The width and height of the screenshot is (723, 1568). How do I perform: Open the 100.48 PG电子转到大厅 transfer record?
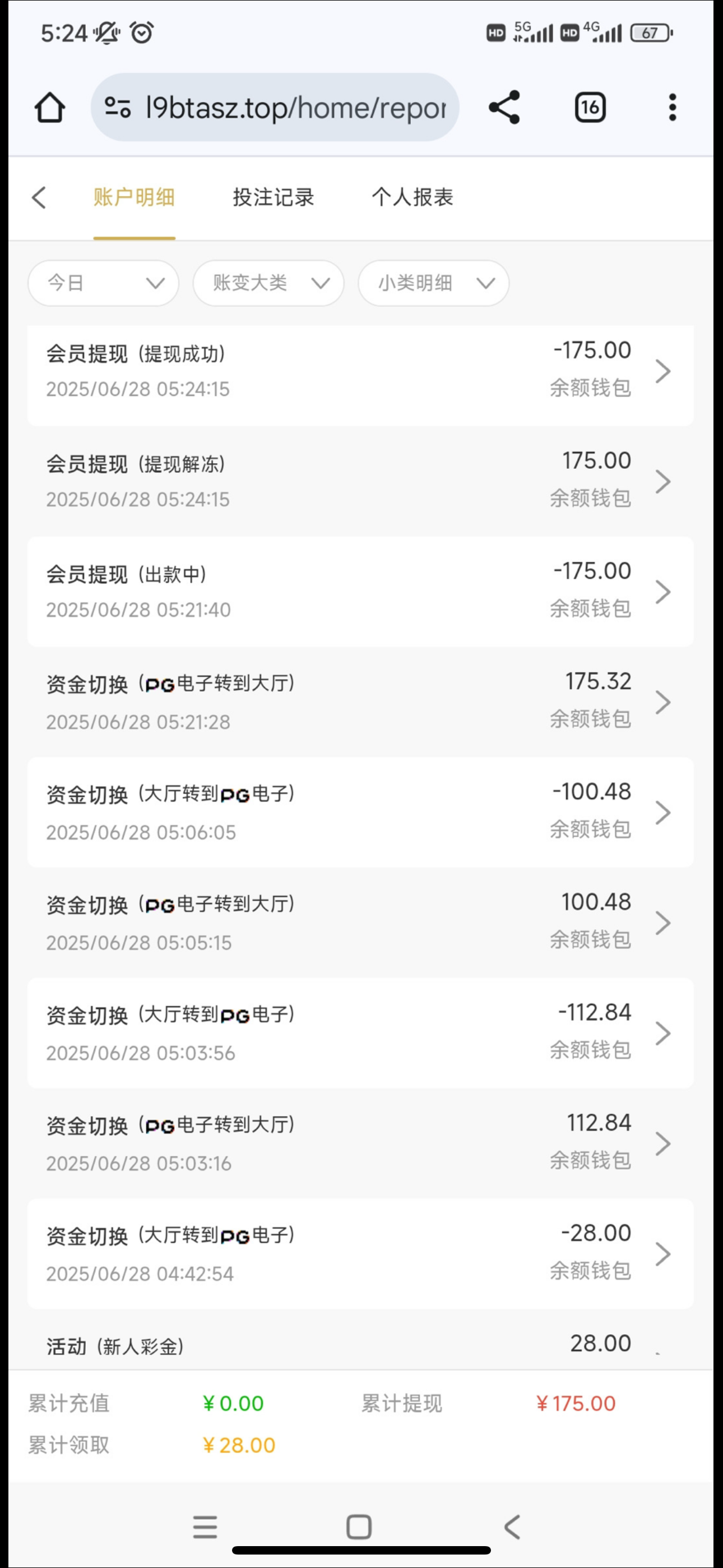[360, 922]
